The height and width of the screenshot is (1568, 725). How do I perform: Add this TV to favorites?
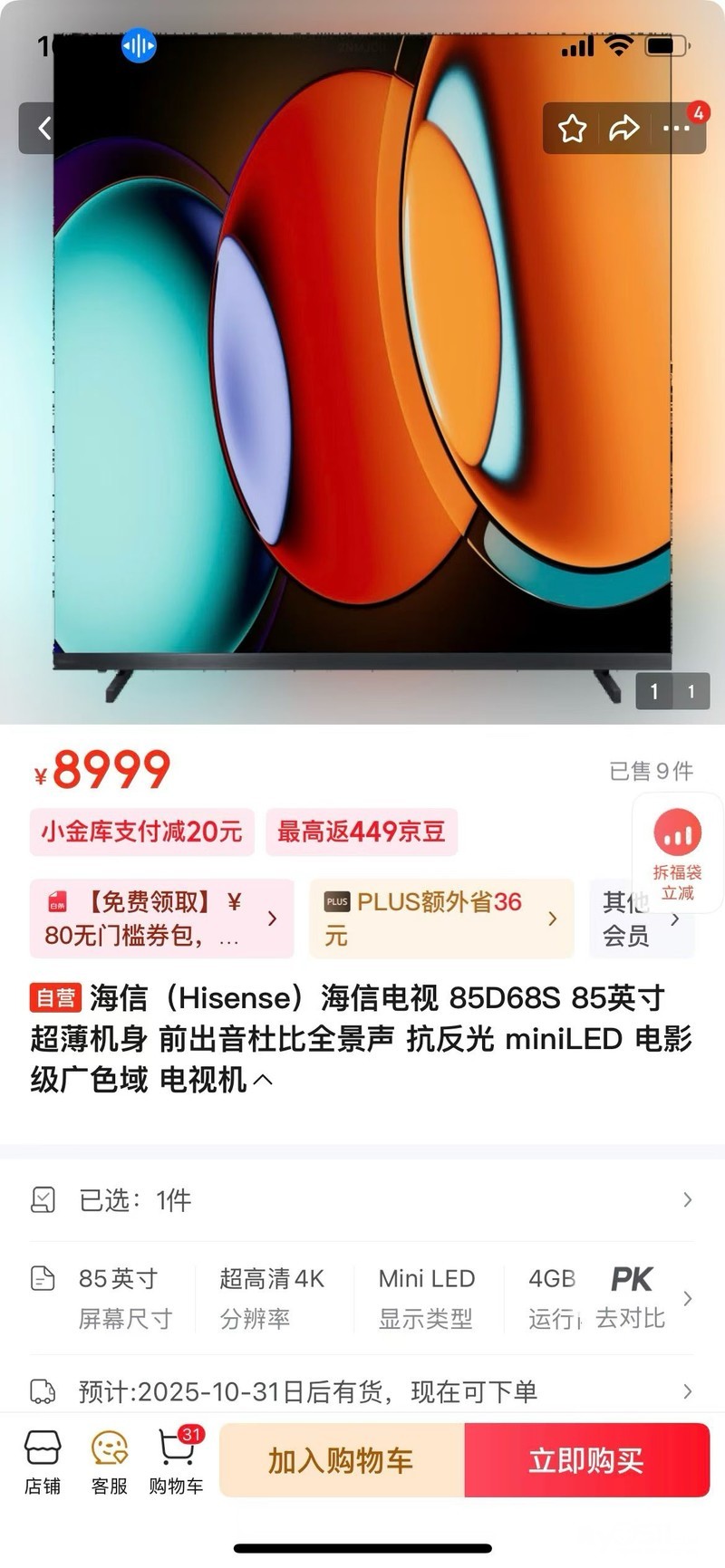pos(572,129)
